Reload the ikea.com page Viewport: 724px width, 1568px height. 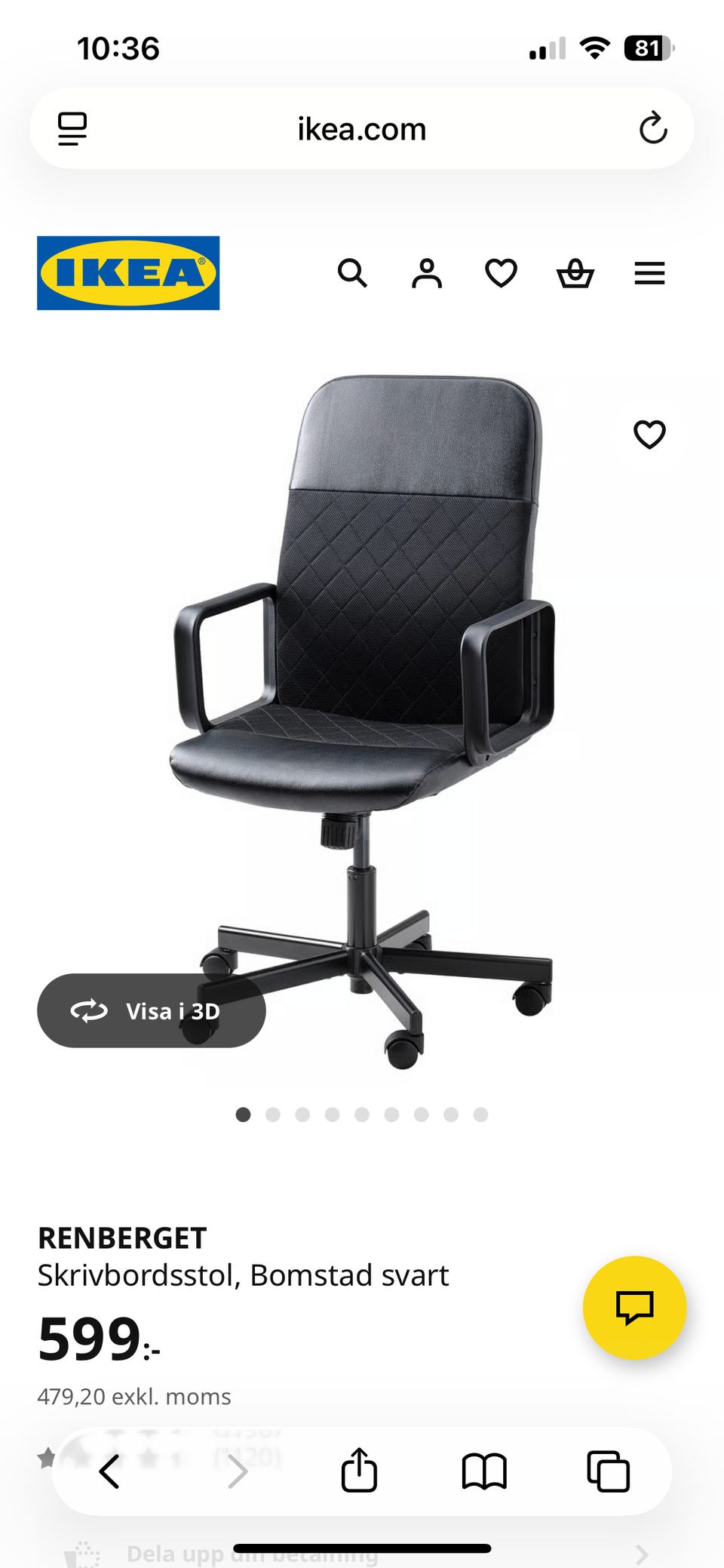tap(653, 128)
